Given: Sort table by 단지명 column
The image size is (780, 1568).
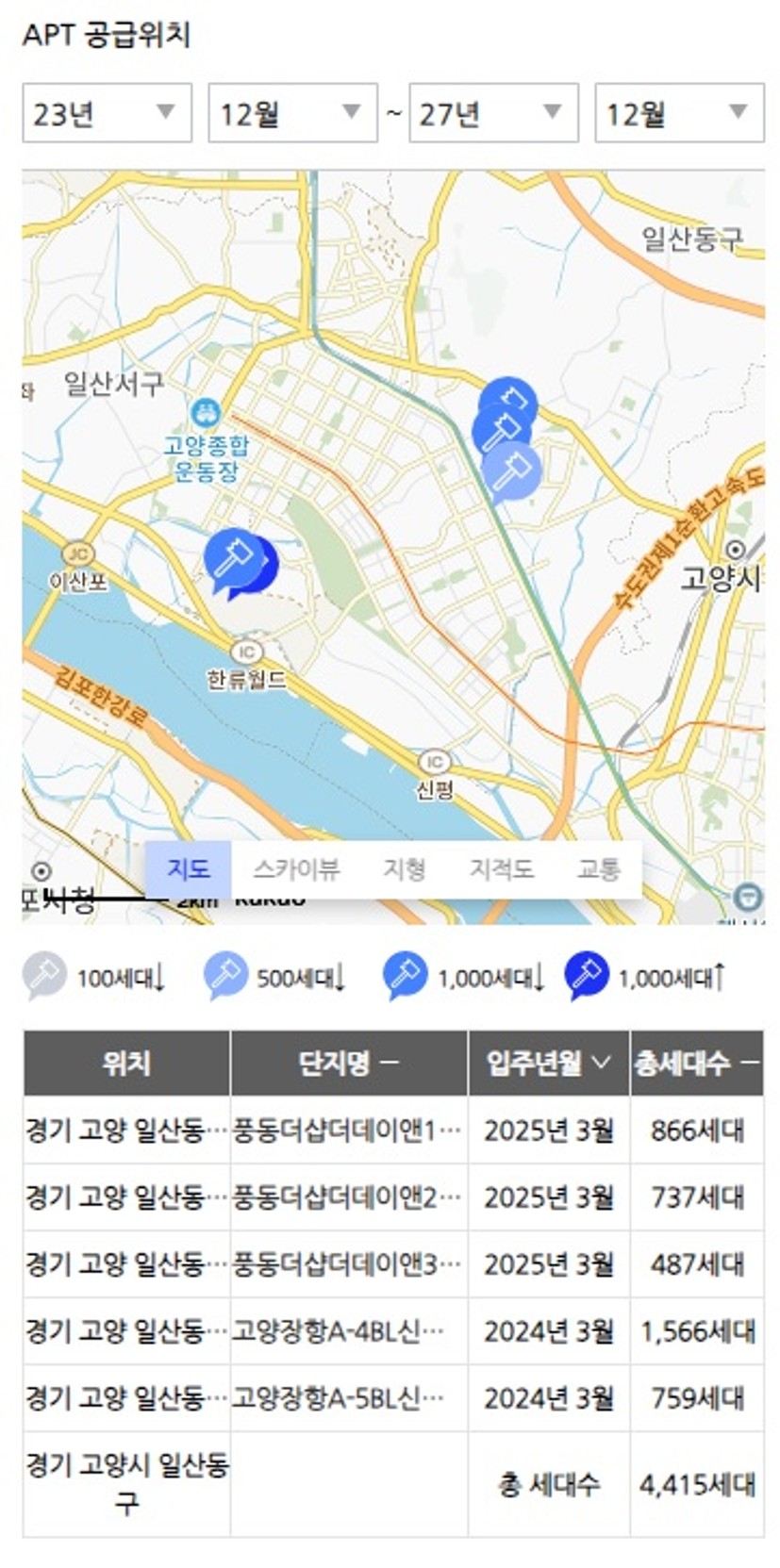Looking at the screenshot, I should coord(349,1064).
